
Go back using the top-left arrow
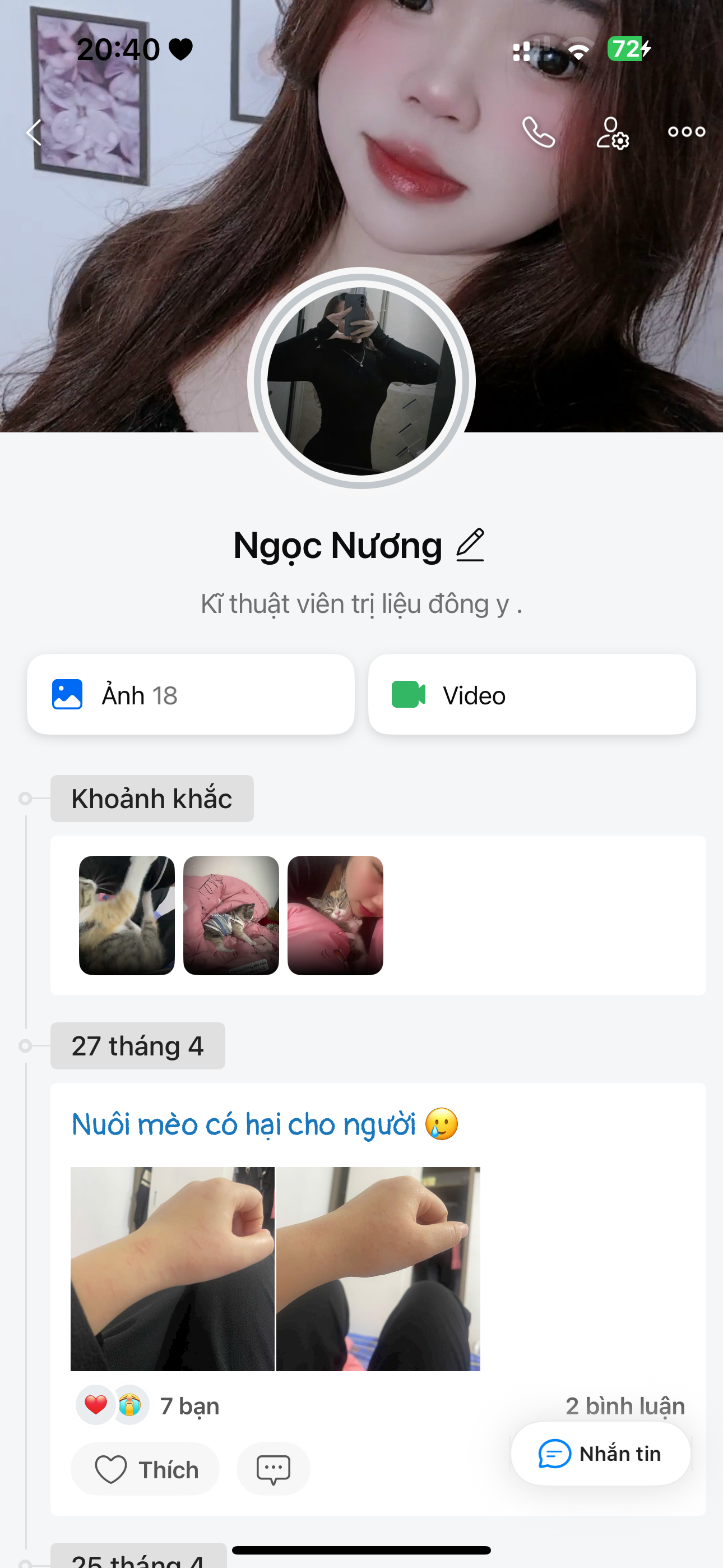pos(34,132)
